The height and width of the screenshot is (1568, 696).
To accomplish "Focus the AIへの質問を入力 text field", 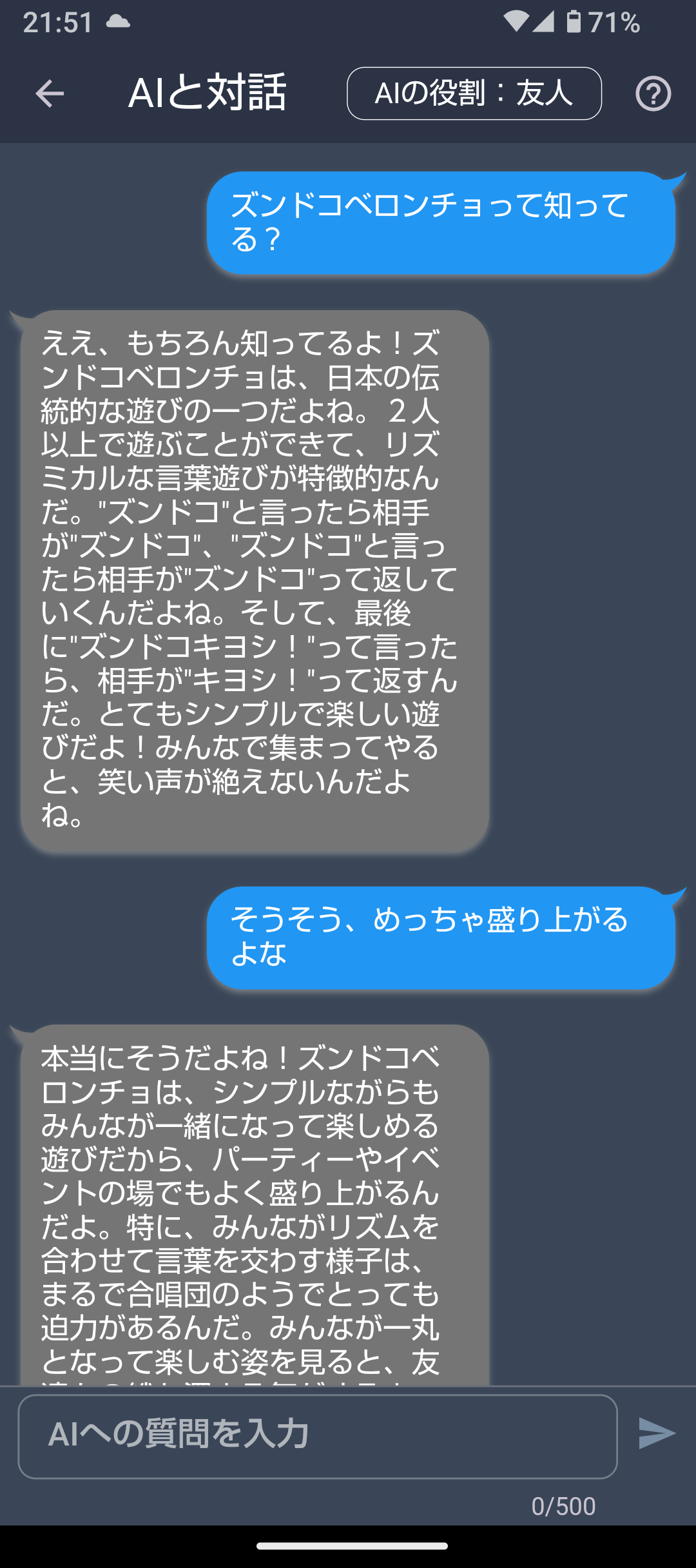I will click(x=317, y=1436).
